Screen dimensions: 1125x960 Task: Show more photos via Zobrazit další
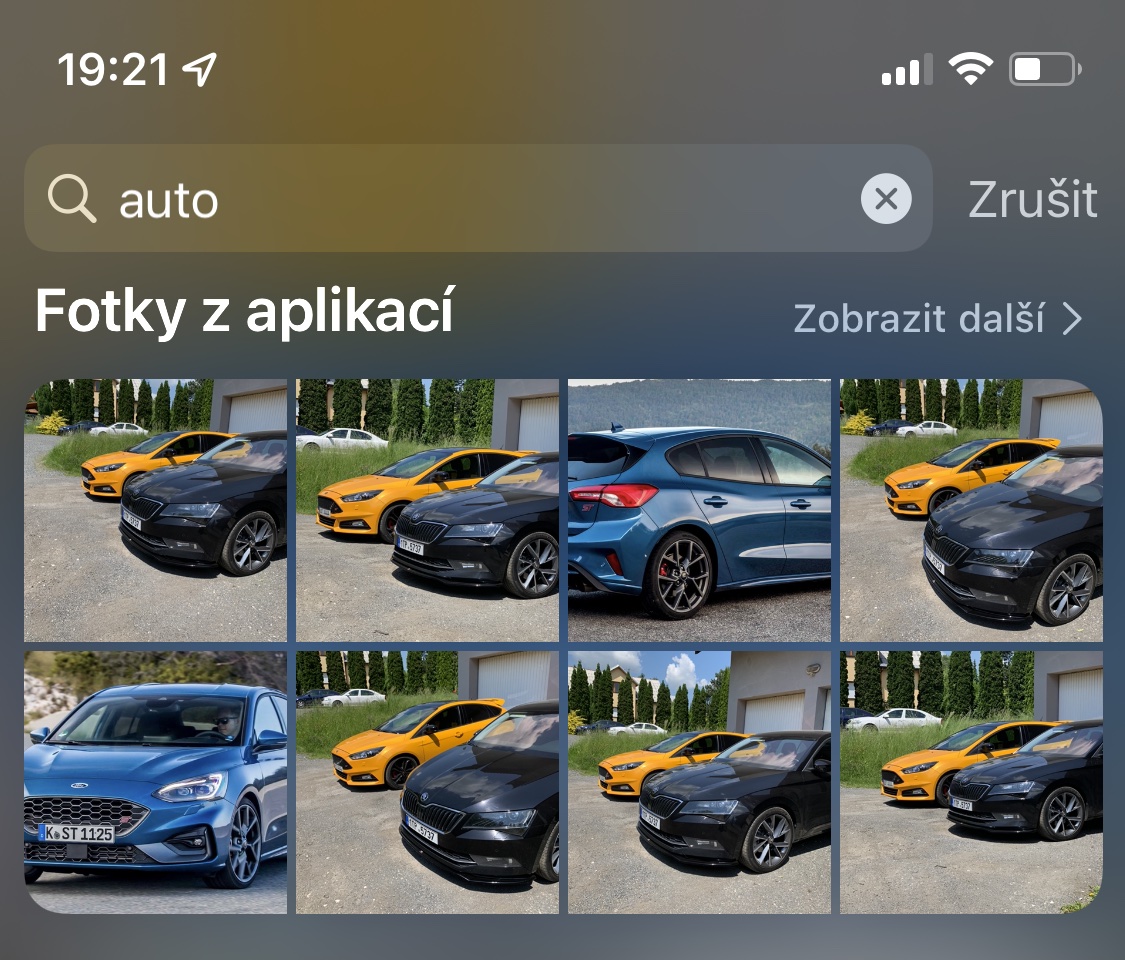point(937,318)
